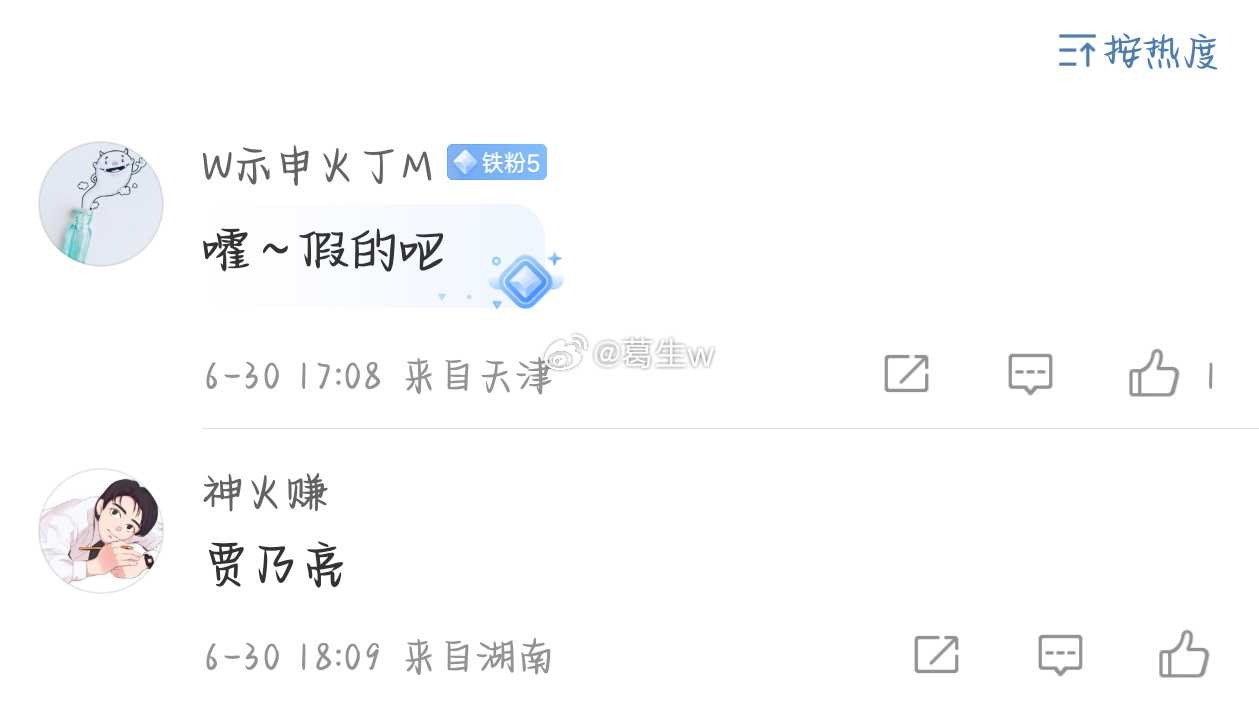
Task: Tap the 铁粉5 fan badge
Action: 497,163
